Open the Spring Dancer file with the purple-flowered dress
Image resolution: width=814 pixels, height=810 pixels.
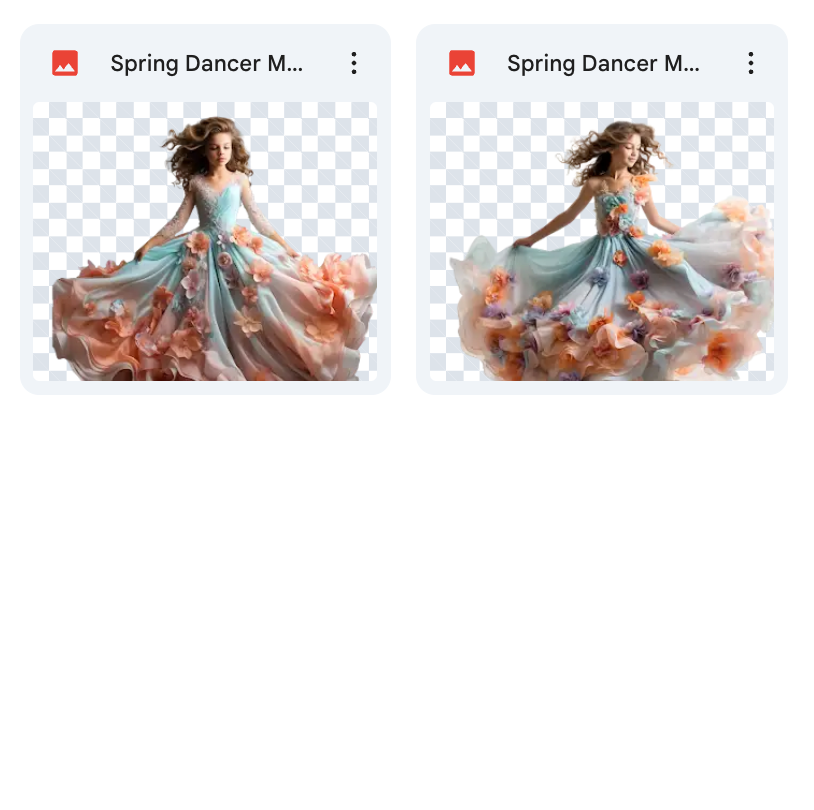(601, 240)
